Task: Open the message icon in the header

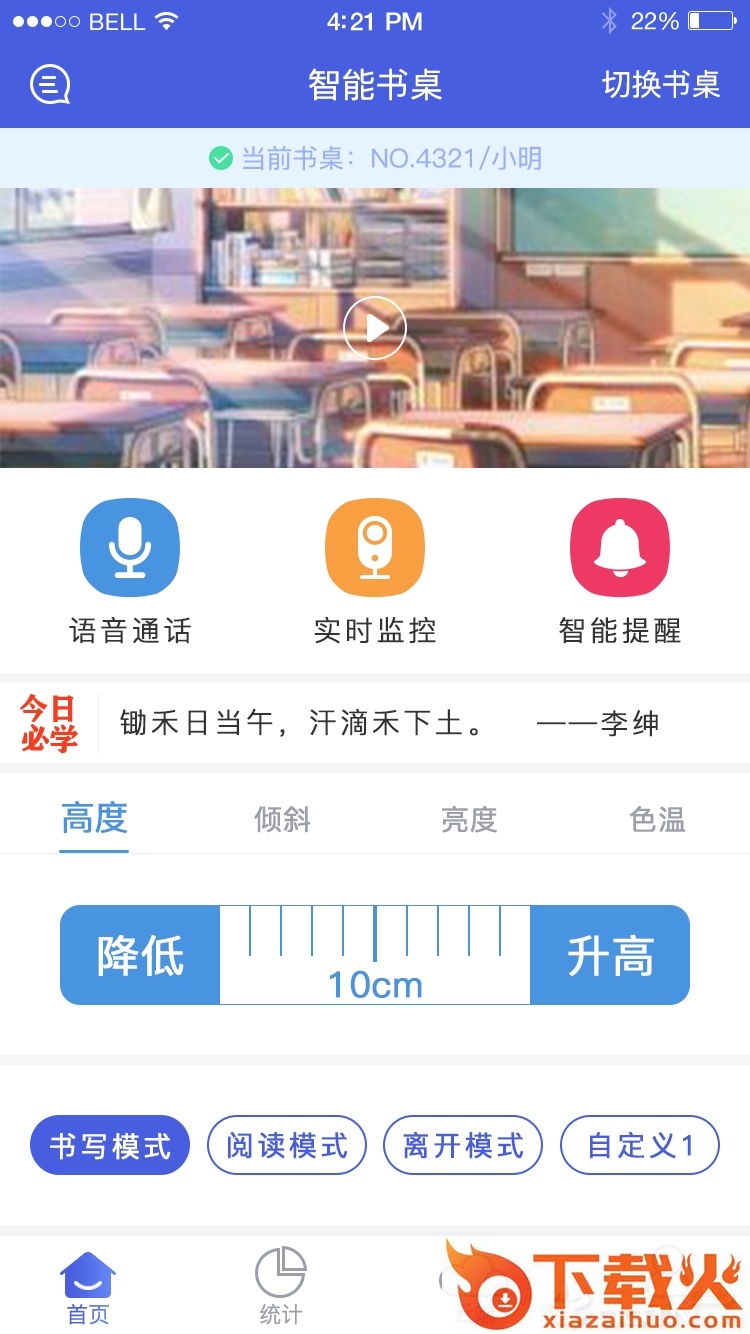Action: [50, 85]
